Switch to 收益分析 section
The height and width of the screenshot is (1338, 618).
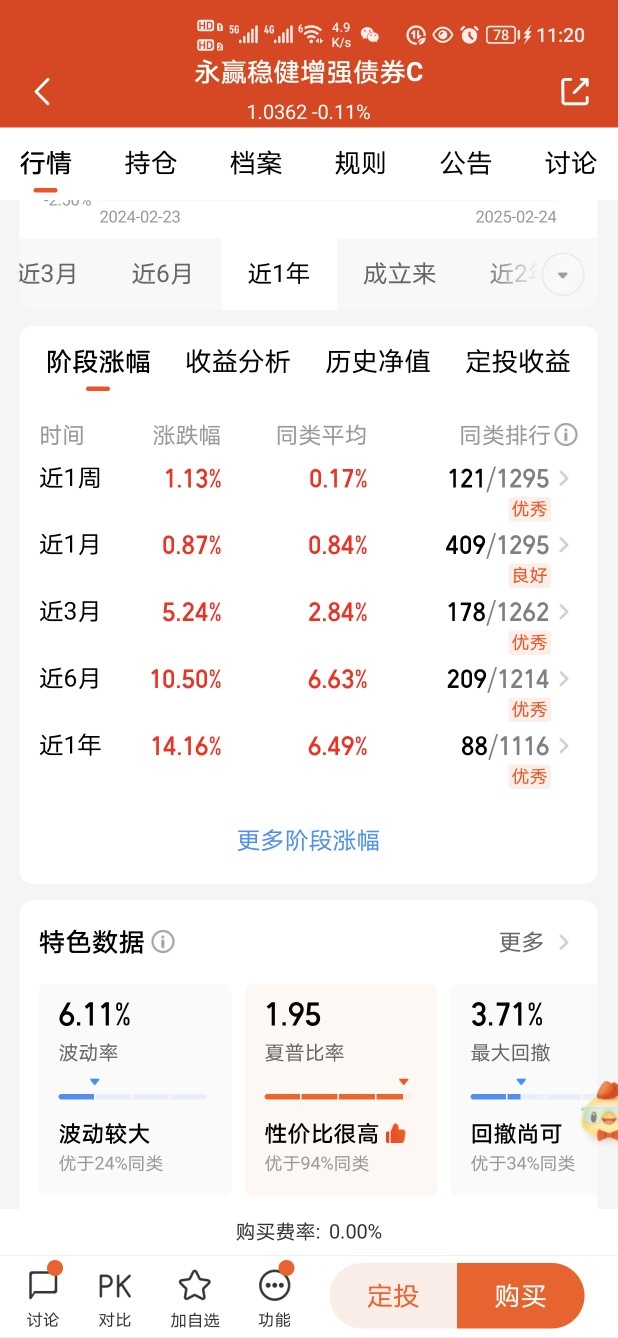[x=238, y=362]
